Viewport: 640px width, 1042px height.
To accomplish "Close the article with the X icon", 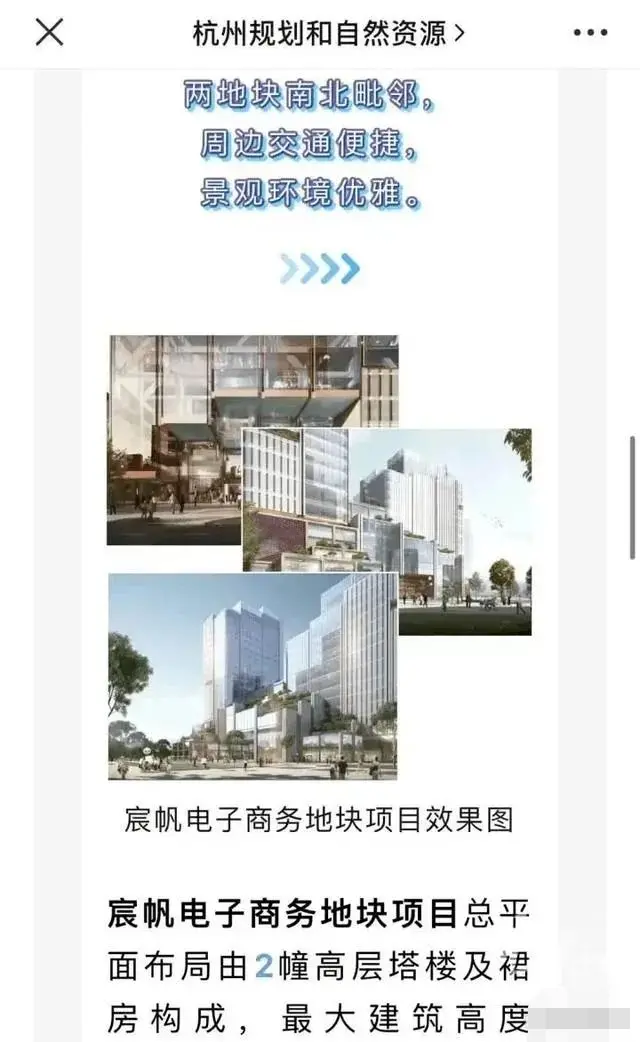I will [49, 32].
